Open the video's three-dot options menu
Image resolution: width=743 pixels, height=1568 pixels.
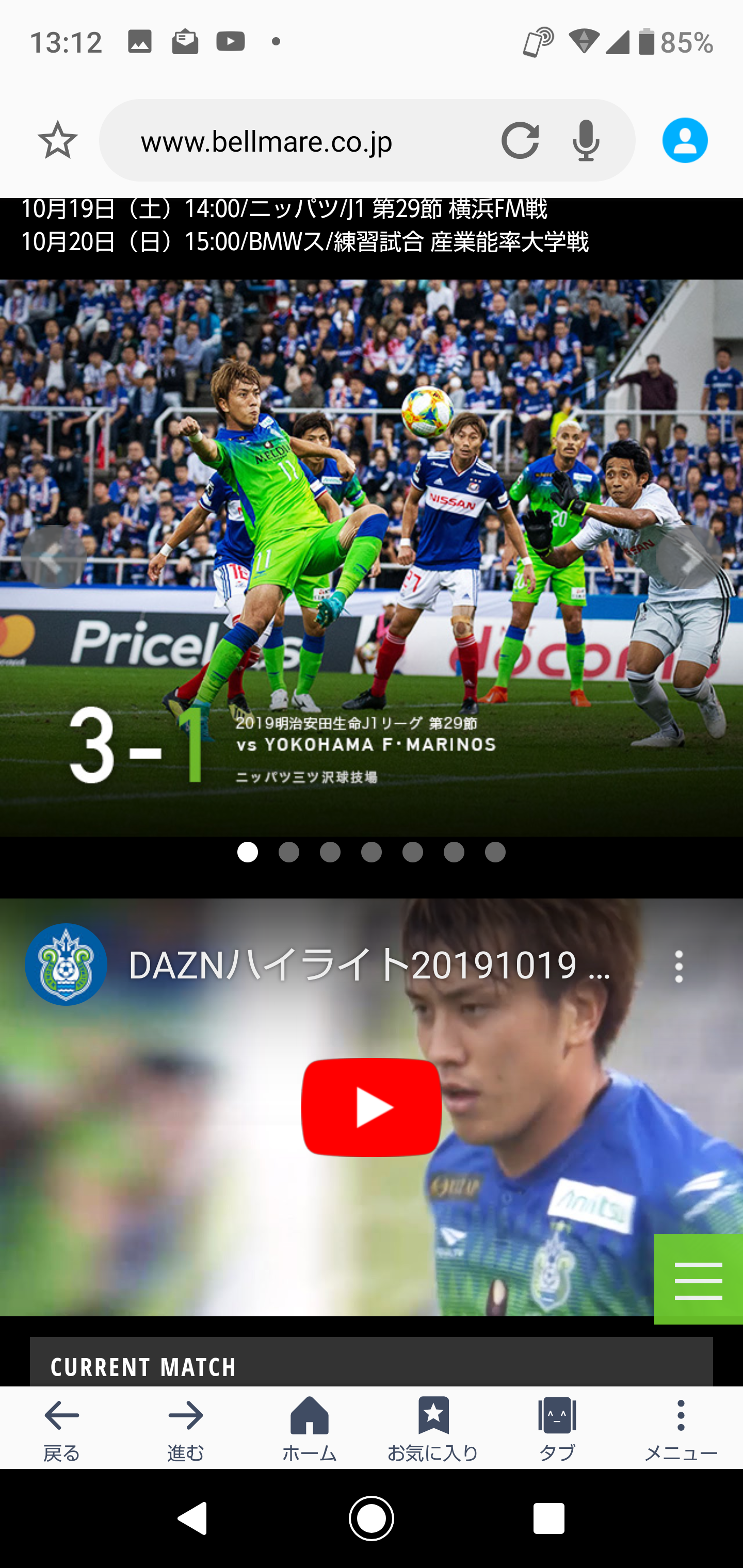point(679,966)
